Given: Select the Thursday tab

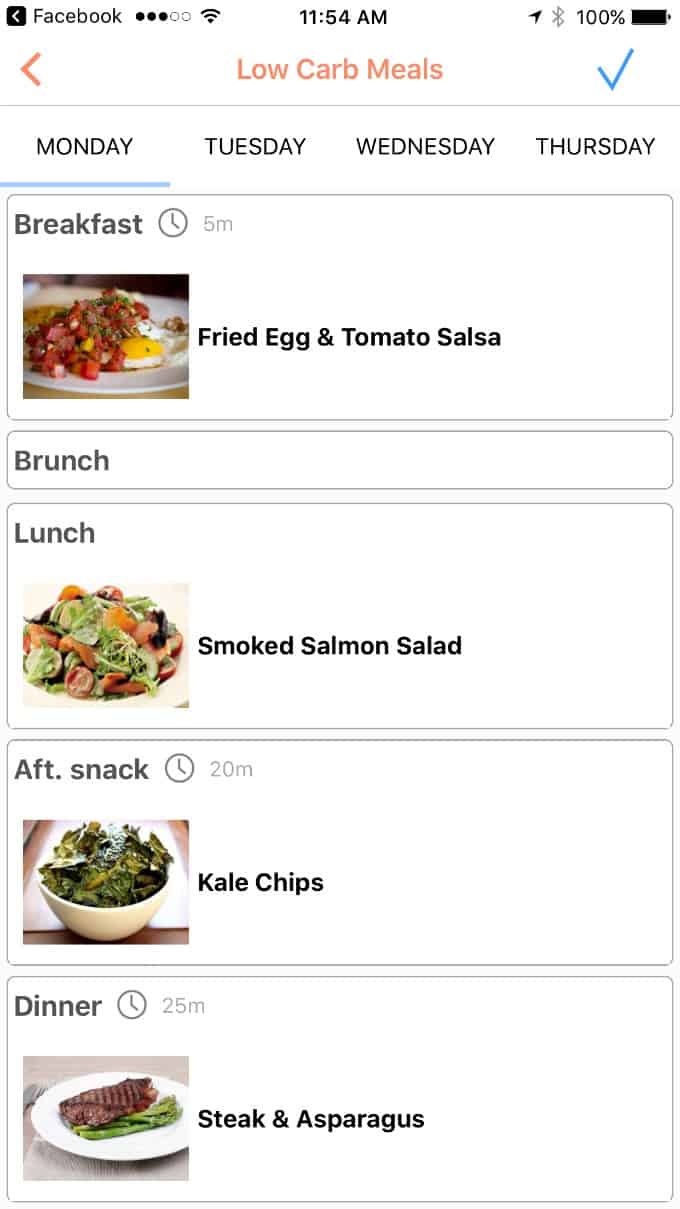Looking at the screenshot, I should (595, 147).
